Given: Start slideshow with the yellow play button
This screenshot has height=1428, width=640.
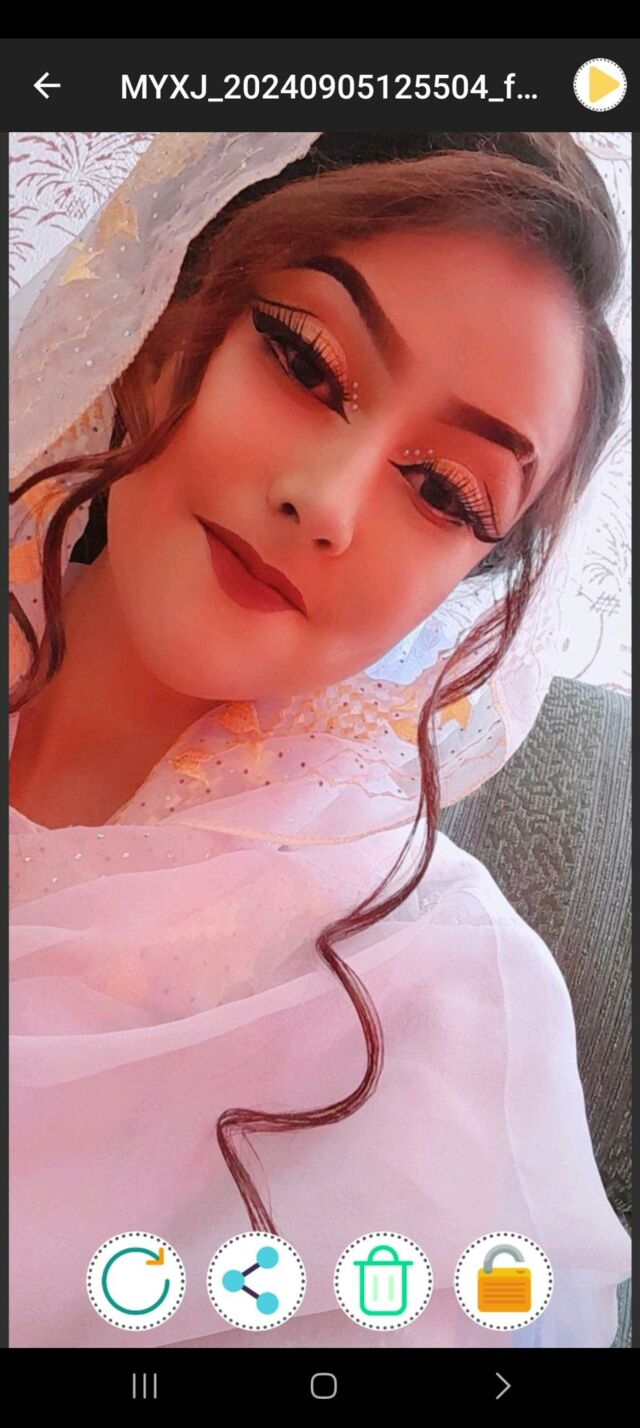Looking at the screenshot, I should click(600, 86).
